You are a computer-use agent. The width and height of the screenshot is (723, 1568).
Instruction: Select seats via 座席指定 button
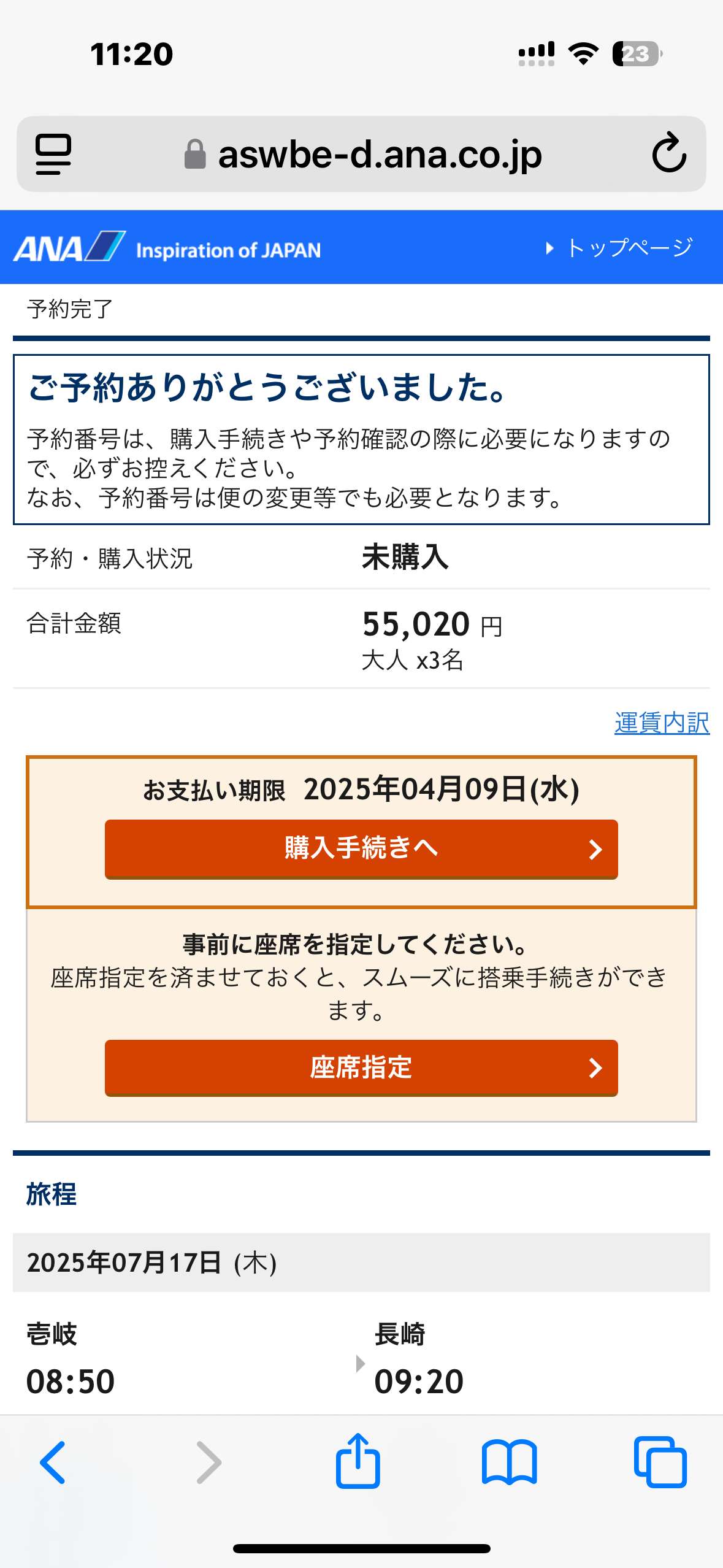point(361,1068)
